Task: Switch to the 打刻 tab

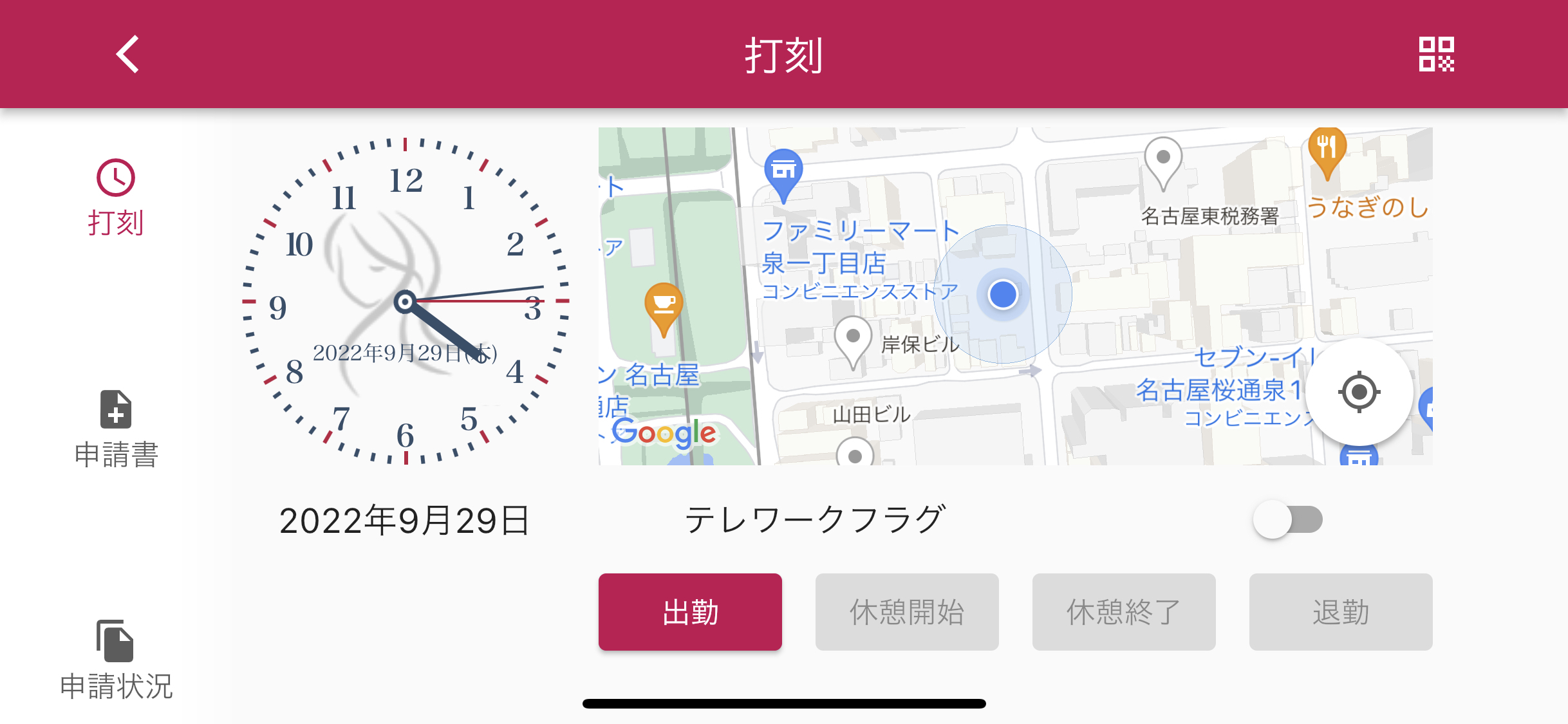Action: click(116, 198)
